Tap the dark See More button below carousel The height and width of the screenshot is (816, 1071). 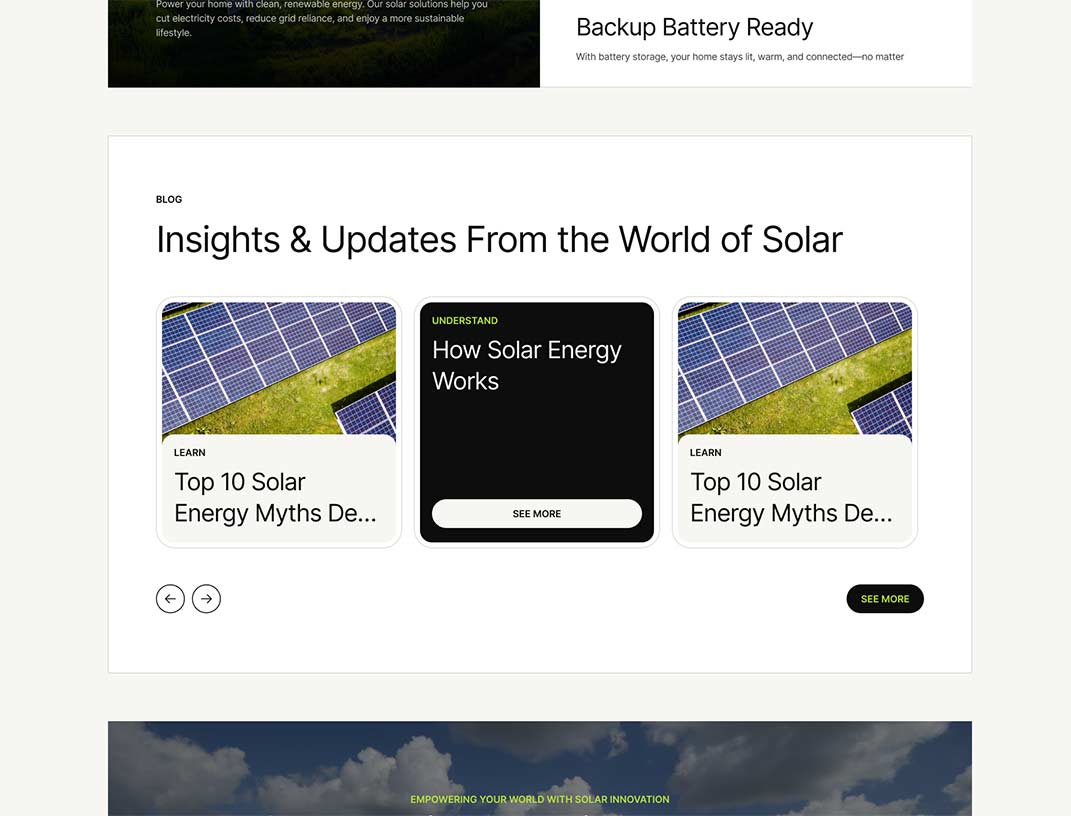pyautogui.click(x=884, y=599)
